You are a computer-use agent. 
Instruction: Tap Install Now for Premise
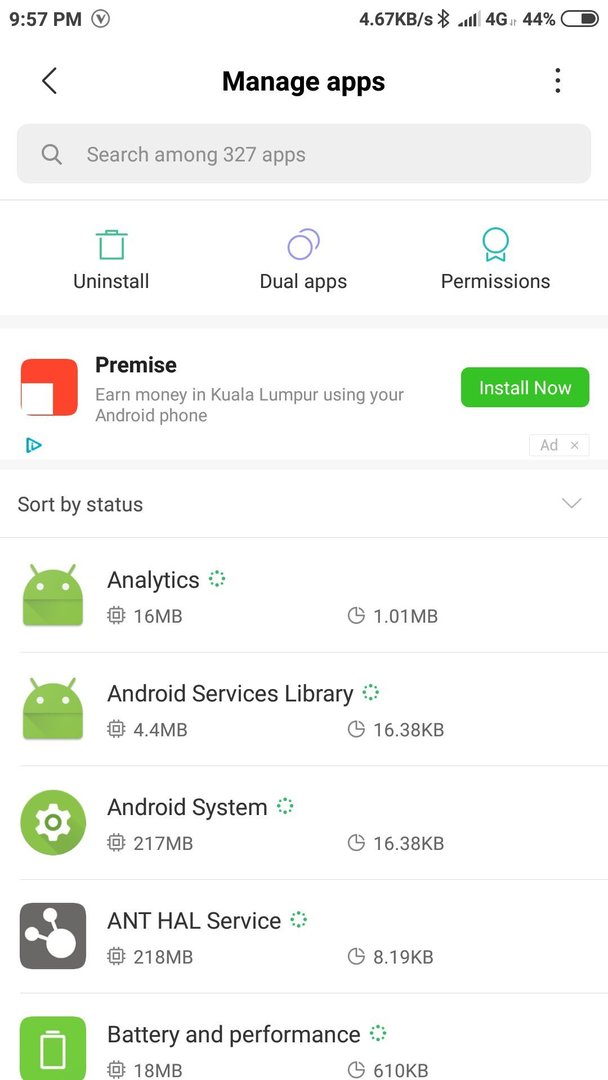524,388
